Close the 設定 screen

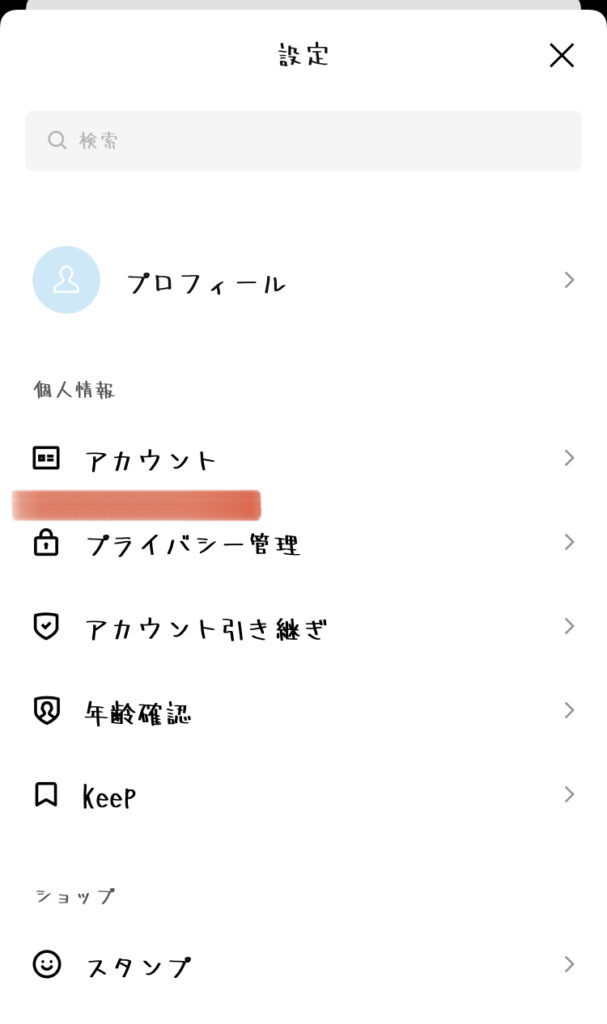coord(562,55)
